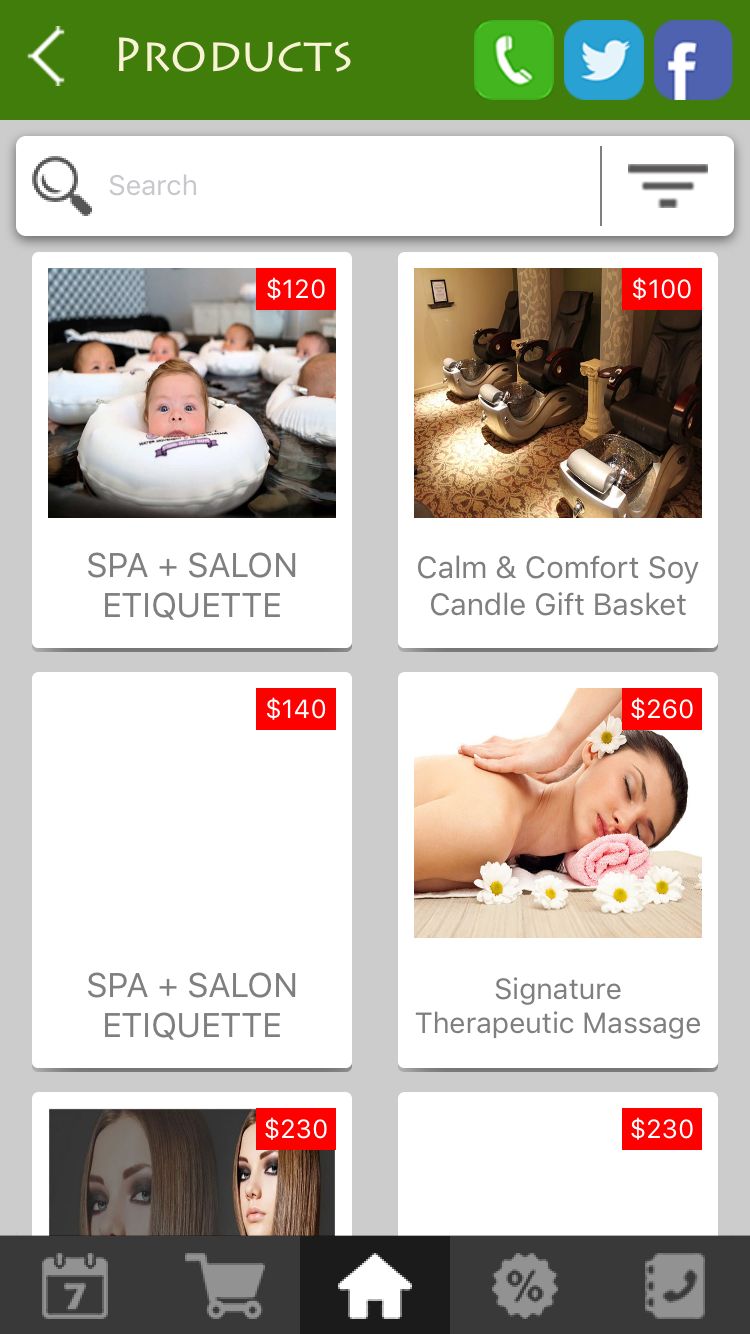Switch to the calendar appointments tab
Image resolution: width=750 pixels, height=1334 pixels.
tap(75, 1285)
